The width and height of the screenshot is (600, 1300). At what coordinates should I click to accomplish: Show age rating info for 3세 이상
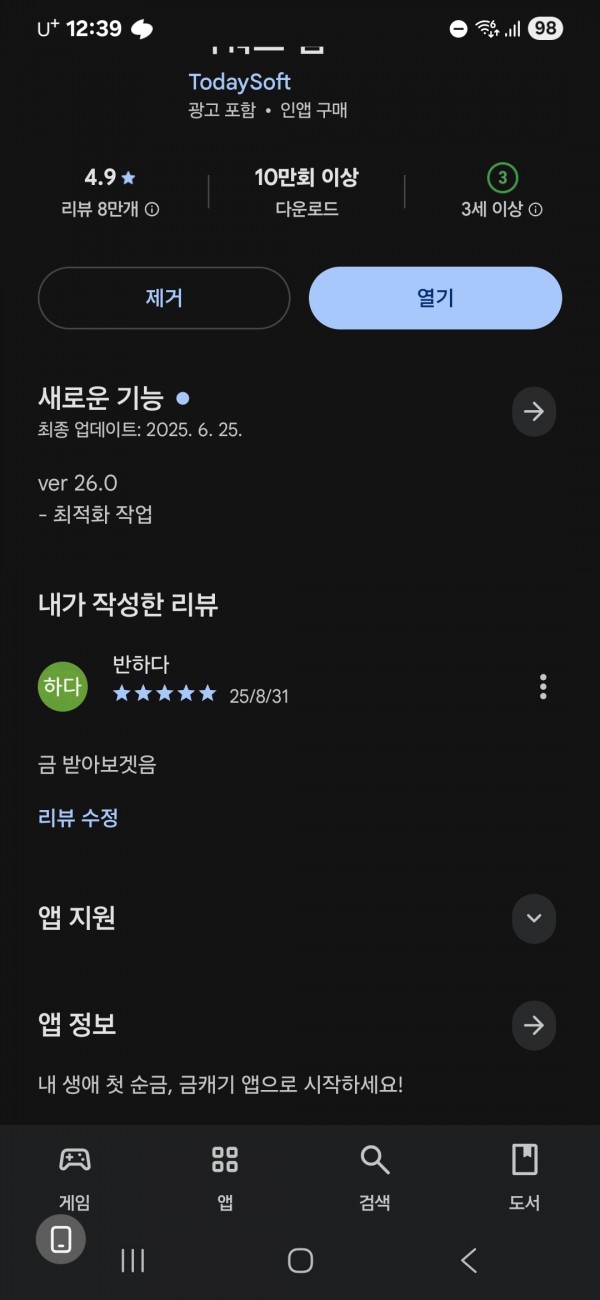(535, 210)
